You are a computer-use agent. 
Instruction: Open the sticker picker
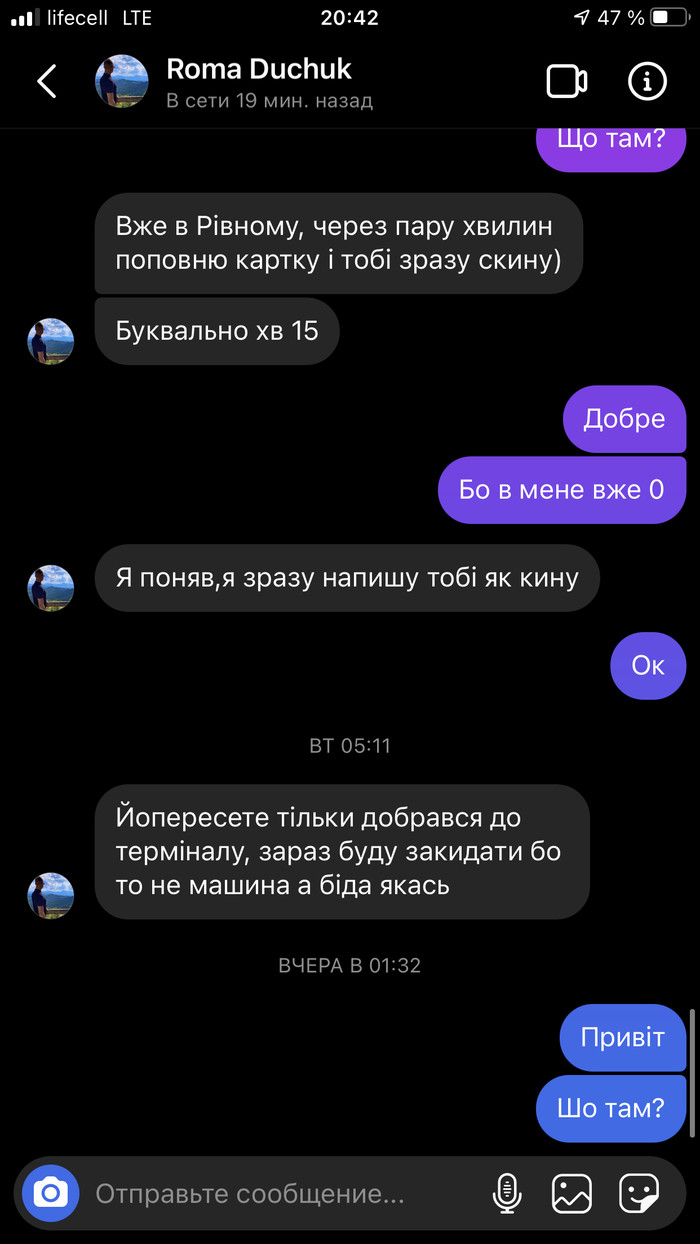click(x=638, y=1193)
